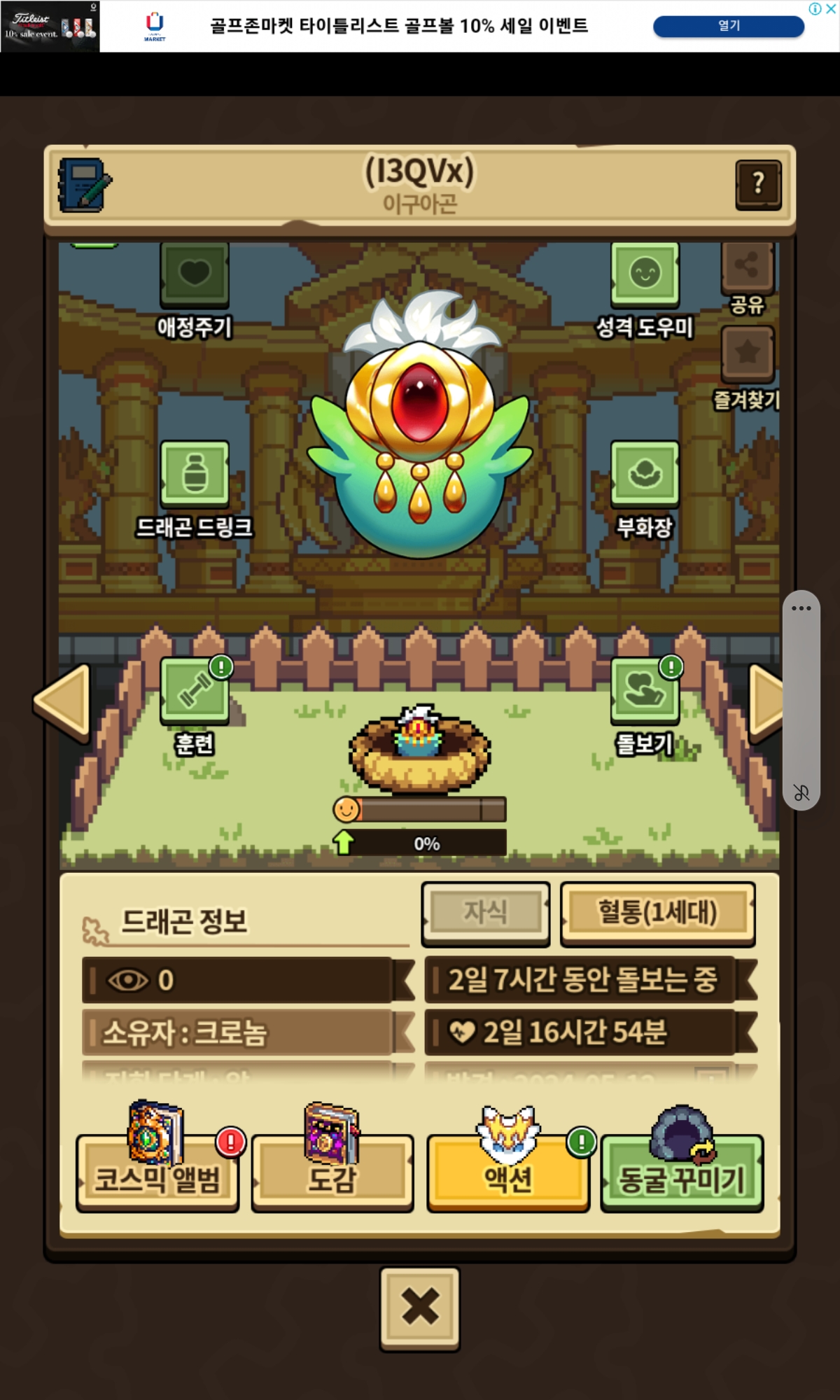Open 코스믹 앨범
The height and width of the screenshot is (1400, 840).
pyautogui.click(x=157, y=1174)
